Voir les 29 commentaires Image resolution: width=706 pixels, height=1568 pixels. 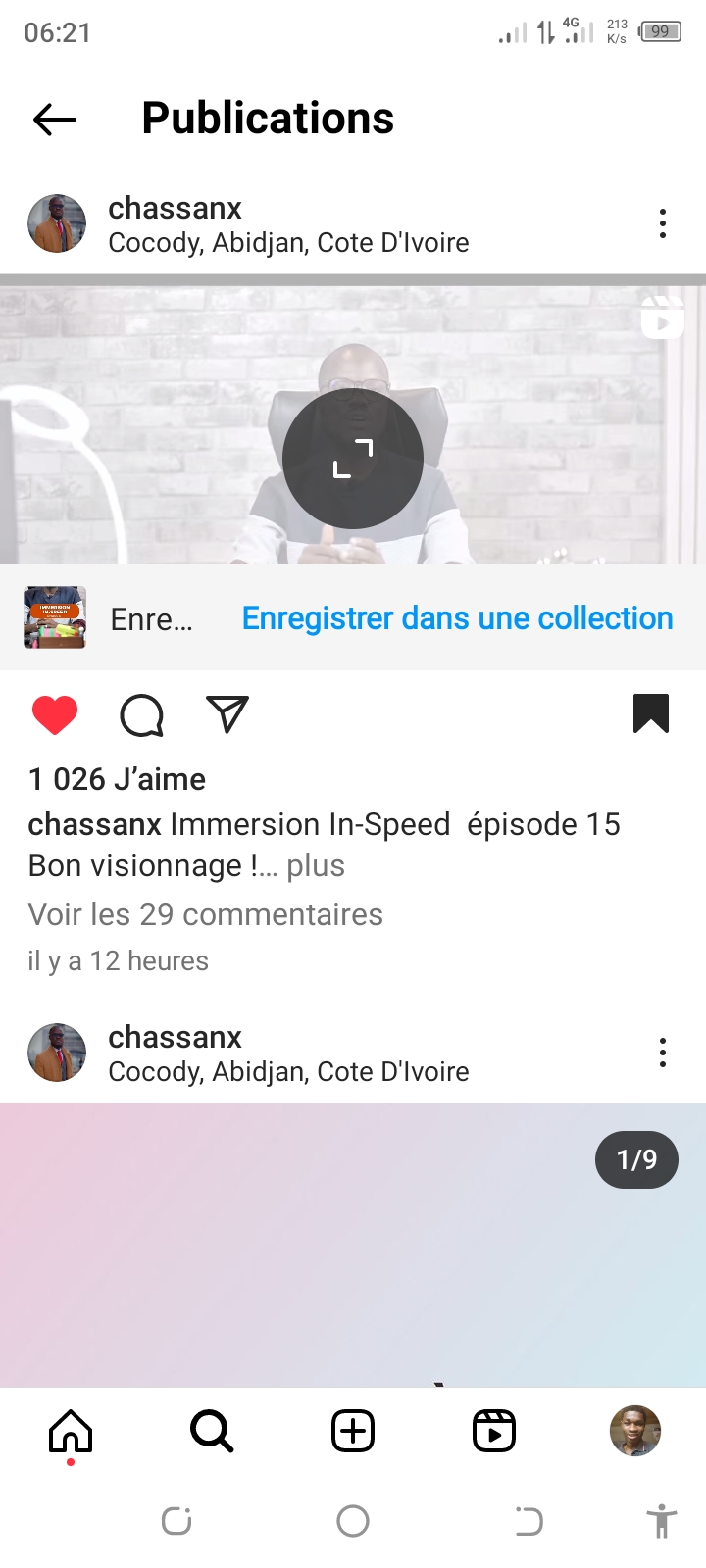click(x=206, y=914)
